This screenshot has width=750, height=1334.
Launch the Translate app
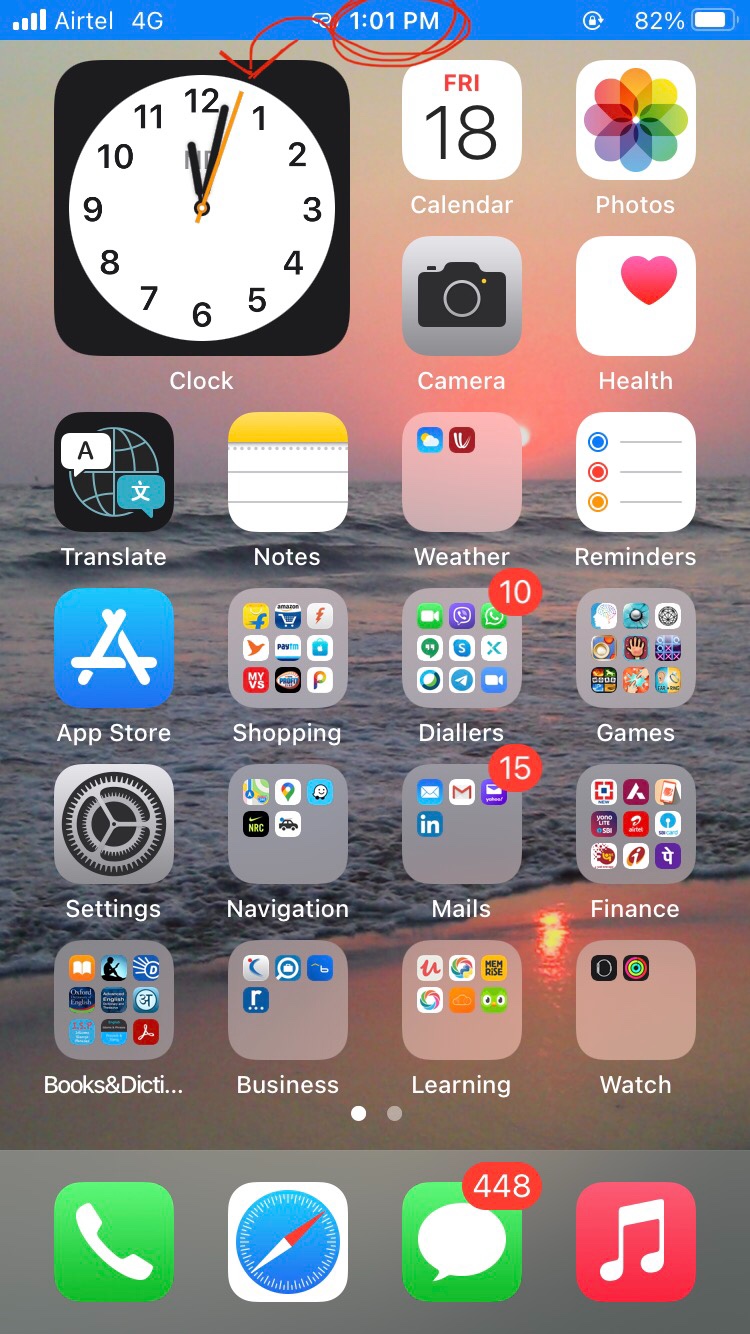(113, 472)
